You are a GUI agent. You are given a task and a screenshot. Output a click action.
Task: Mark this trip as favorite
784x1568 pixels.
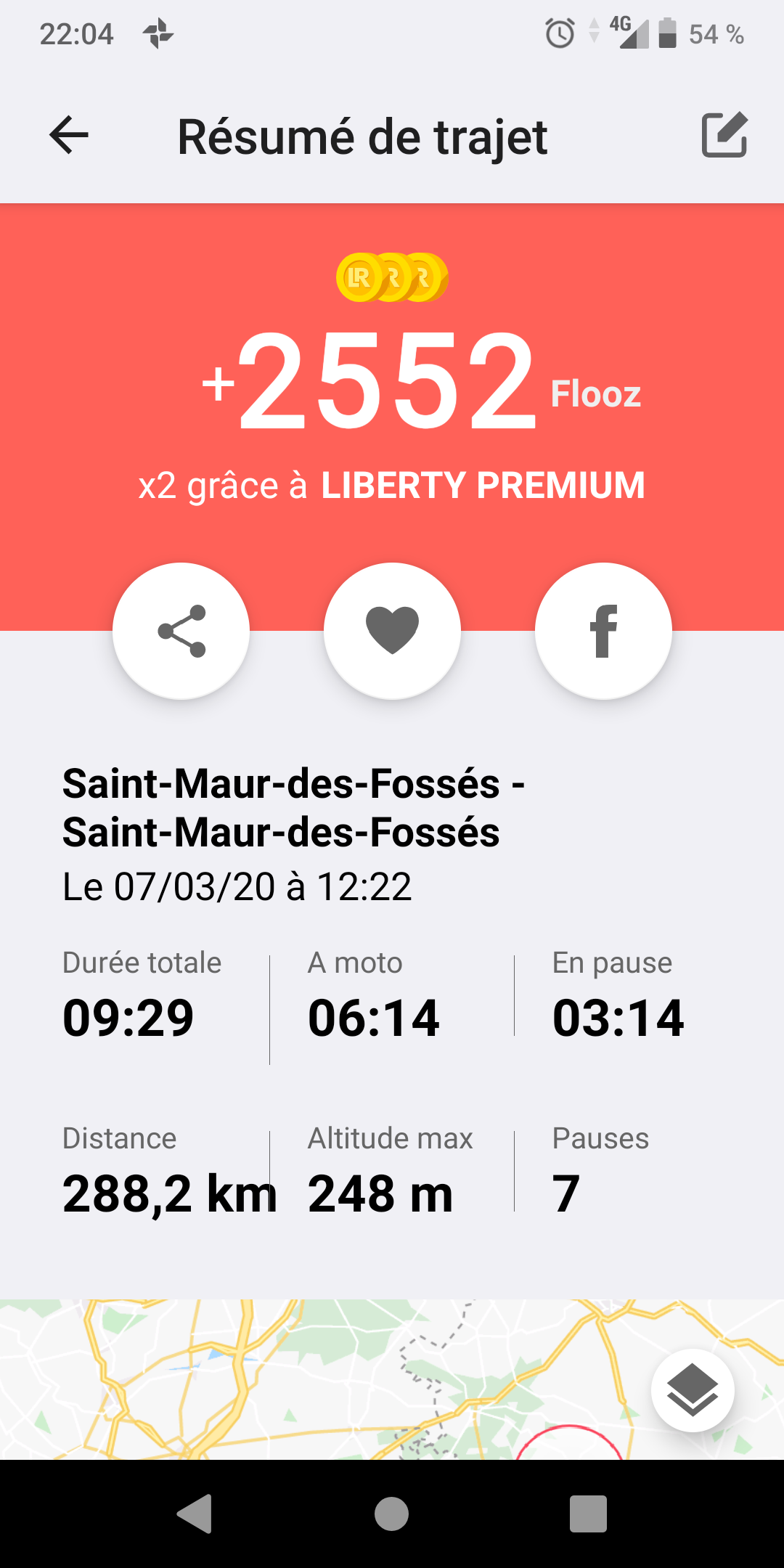[392, 631]
